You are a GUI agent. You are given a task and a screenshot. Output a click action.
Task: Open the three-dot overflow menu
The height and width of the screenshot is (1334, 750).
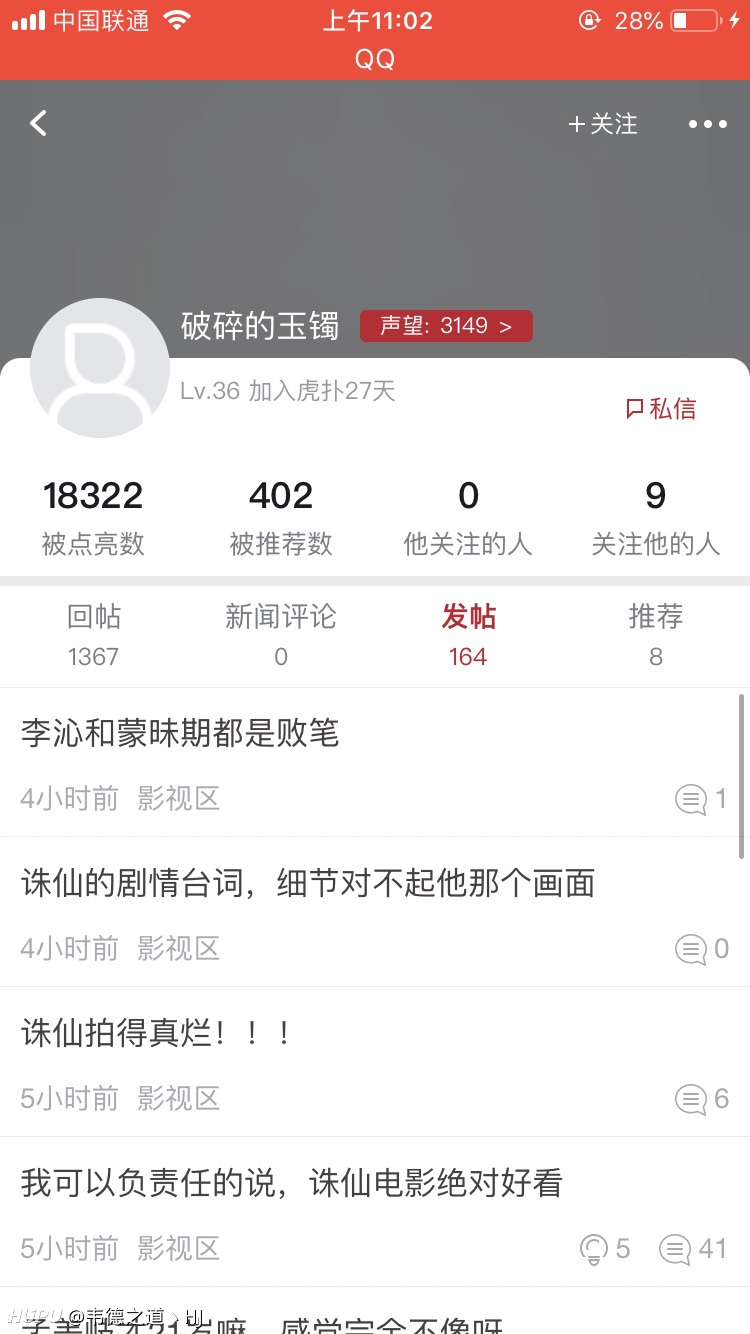coord(708,124)
